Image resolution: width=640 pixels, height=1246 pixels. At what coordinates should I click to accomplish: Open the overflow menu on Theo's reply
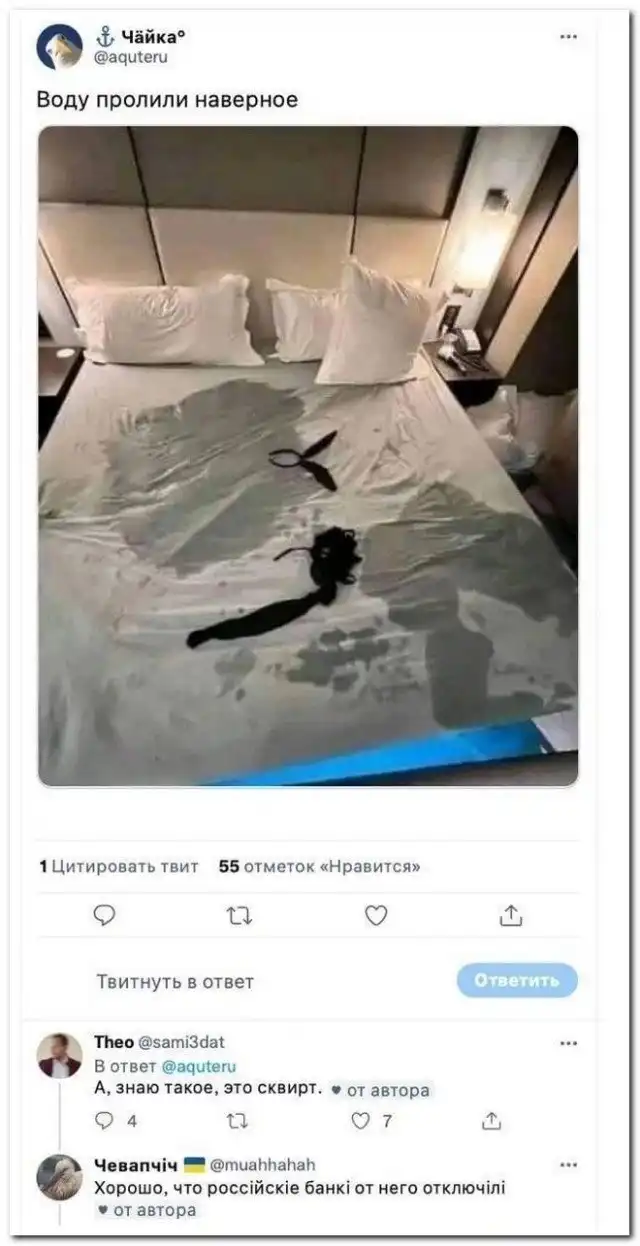coord(568,1043)
